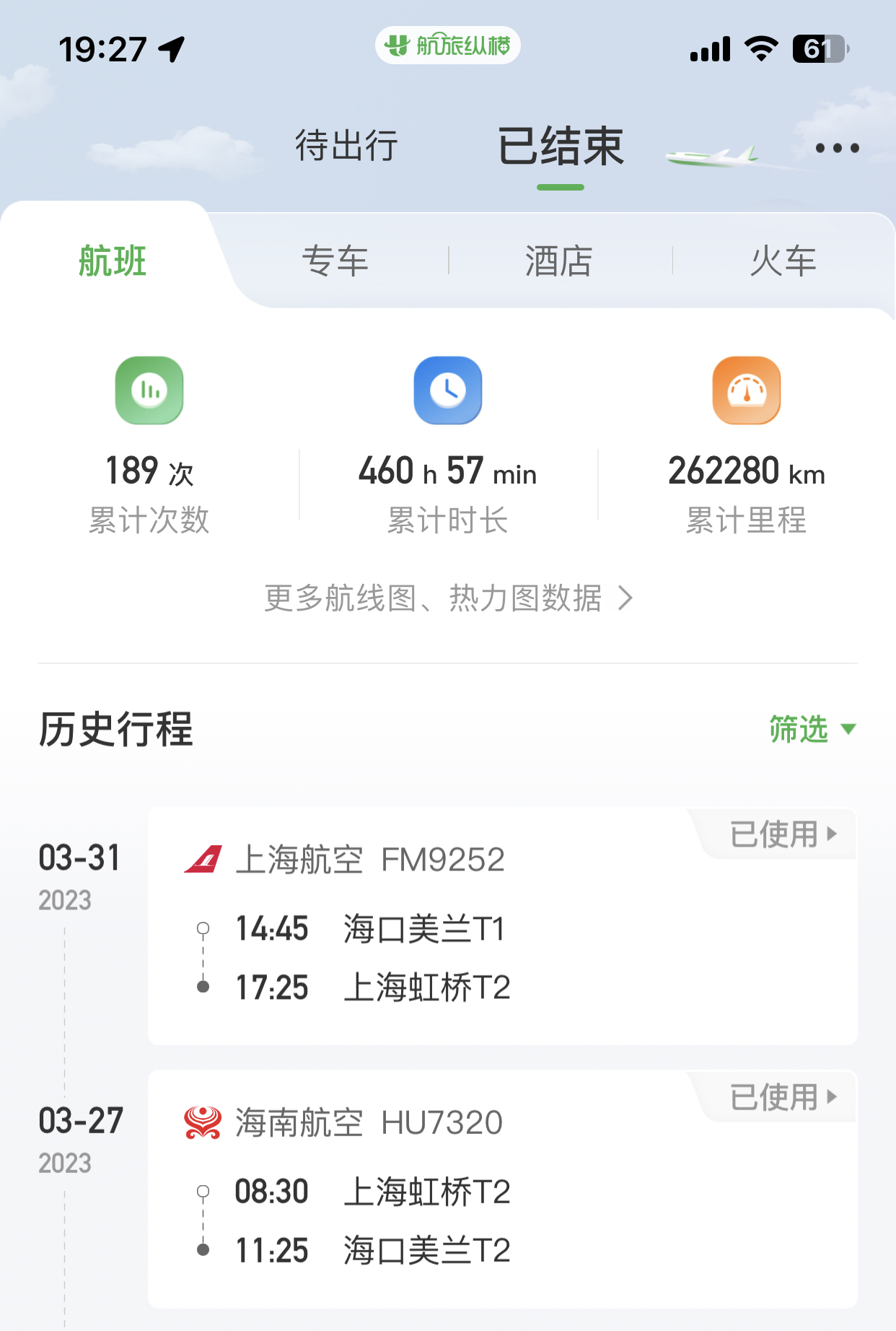This screenshot has height=1331, width=896.
Task: Open the 酒店 category tab
Action: 558,261
